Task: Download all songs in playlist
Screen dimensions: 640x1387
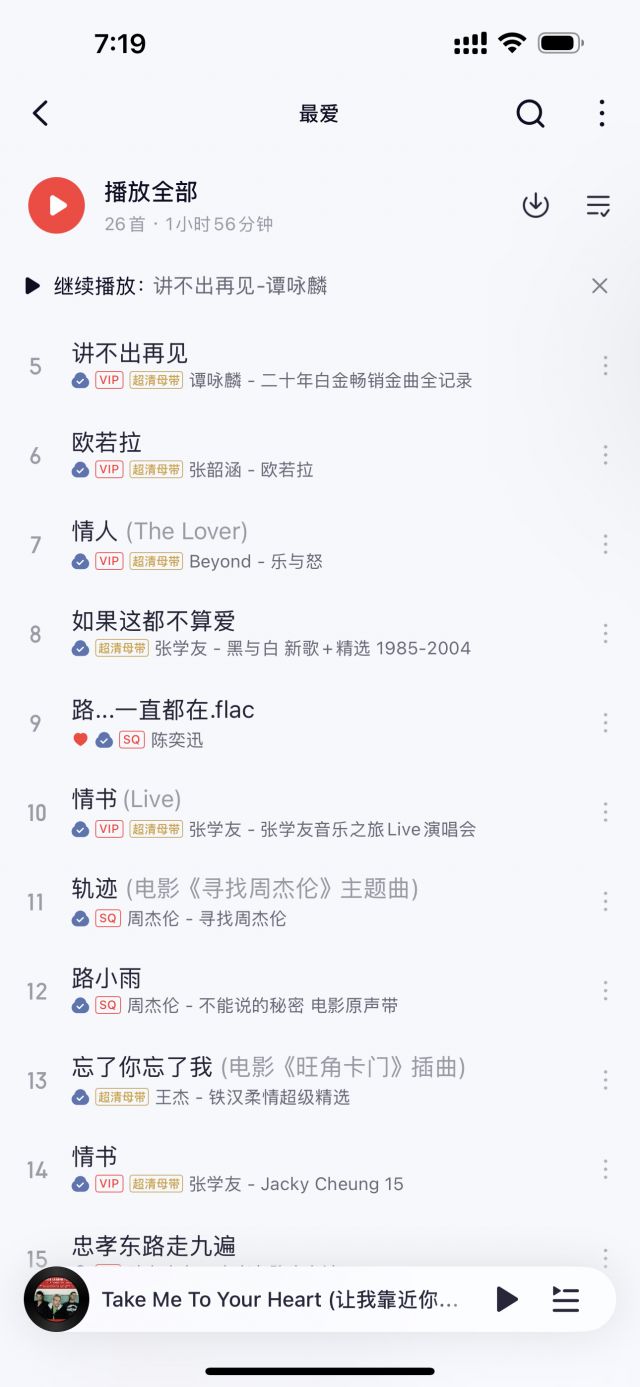Action: click(536, 205)
